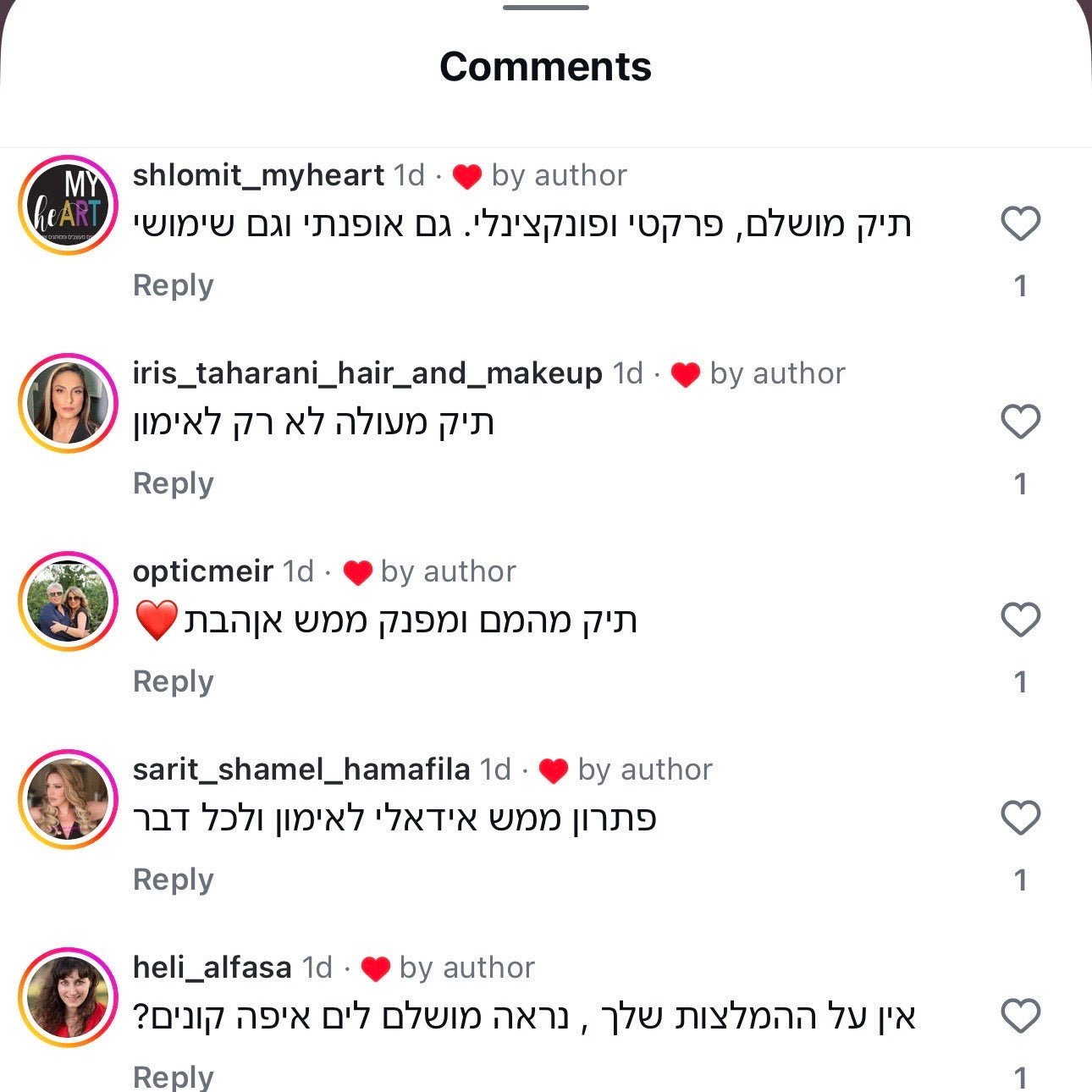Like shlomit_myheart's comment
The height and width of the screenshot is (1092, 1092).
[x=1020, y=224]
